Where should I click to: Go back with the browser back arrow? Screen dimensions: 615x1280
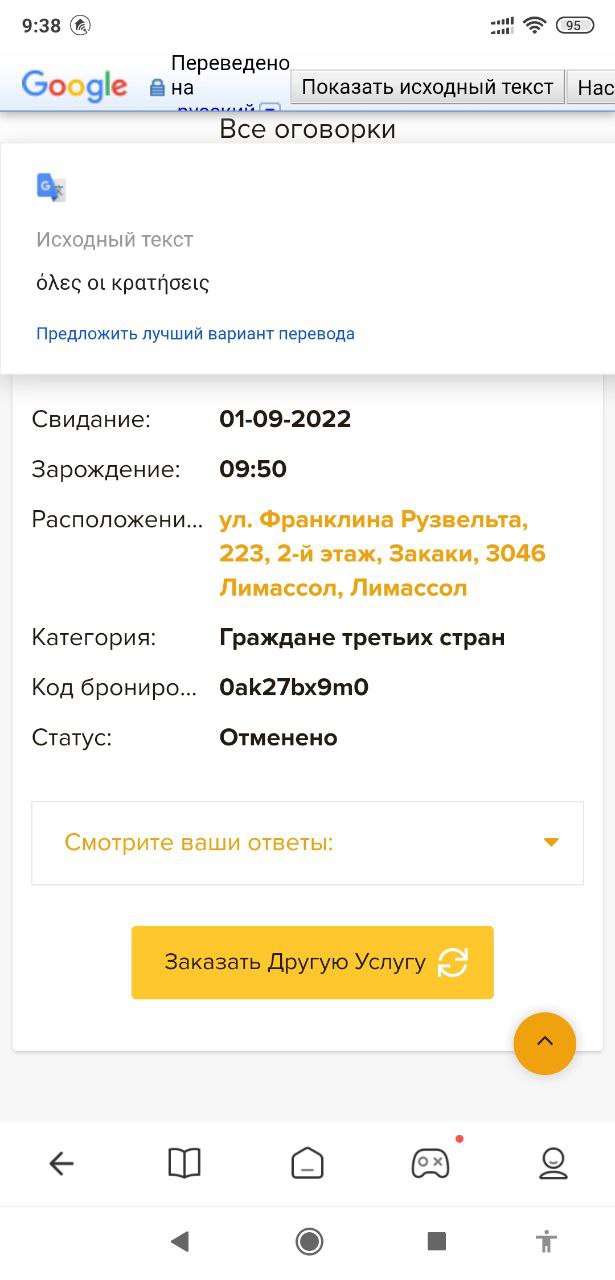point(61,1163)
